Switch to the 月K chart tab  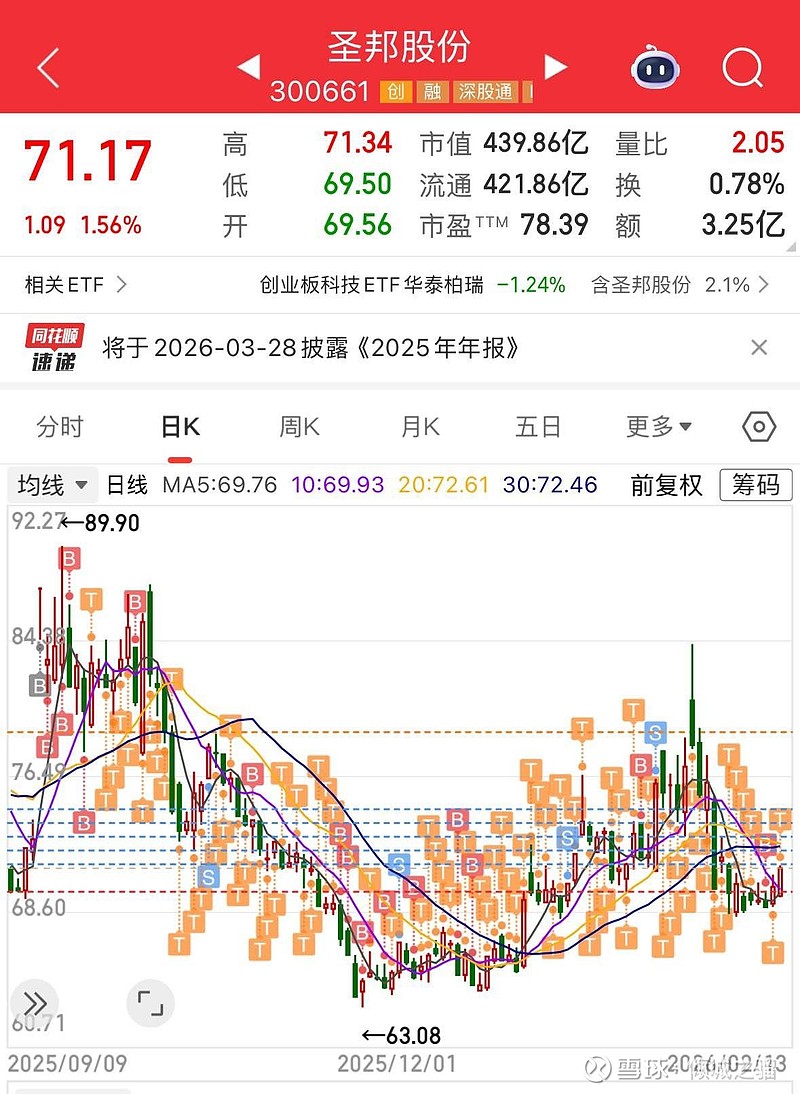point(420,428)
